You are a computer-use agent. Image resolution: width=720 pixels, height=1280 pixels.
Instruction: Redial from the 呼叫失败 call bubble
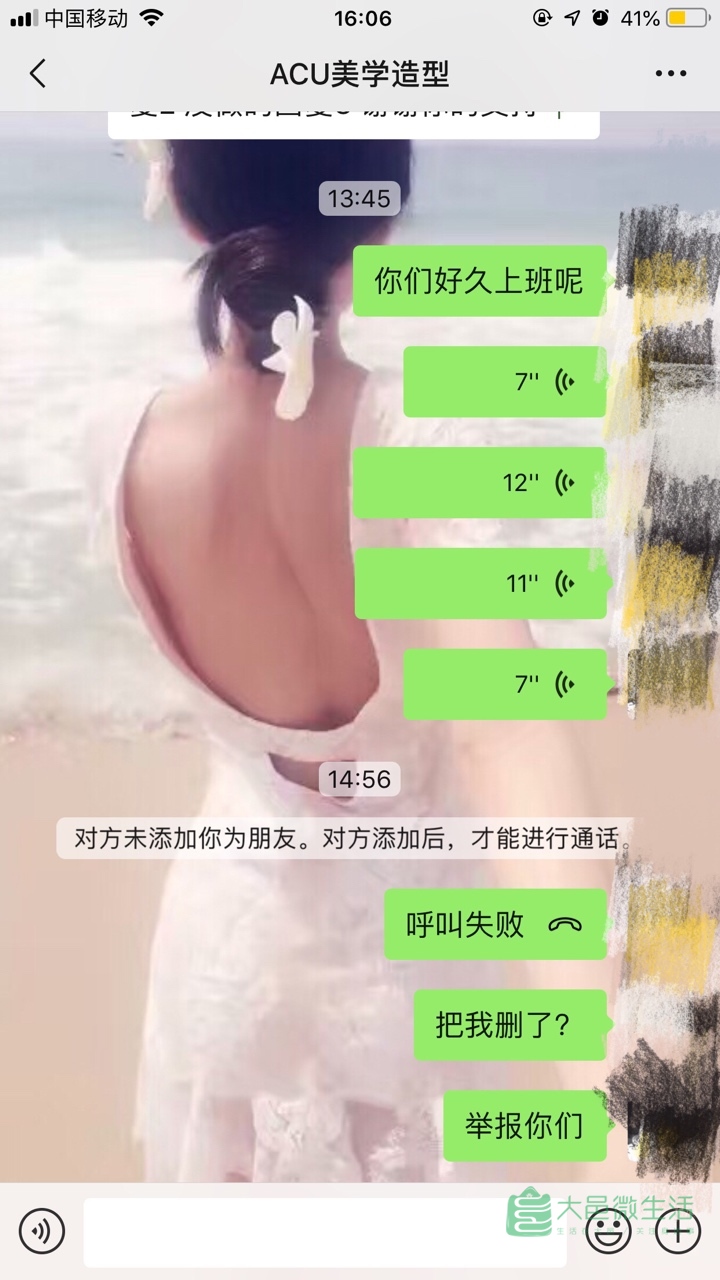pyautogui.click(x=495, y=924)
